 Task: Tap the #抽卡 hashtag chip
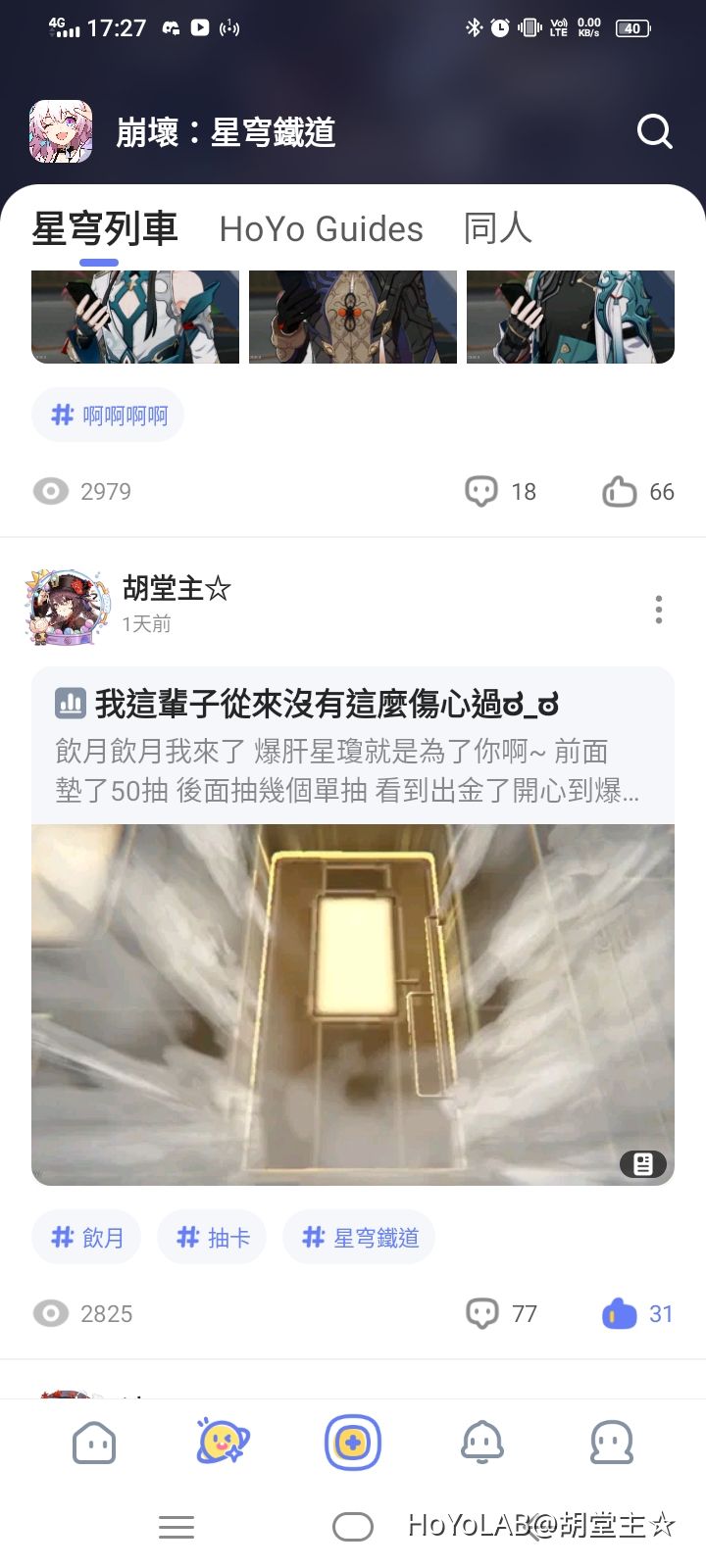point(212,1238)
